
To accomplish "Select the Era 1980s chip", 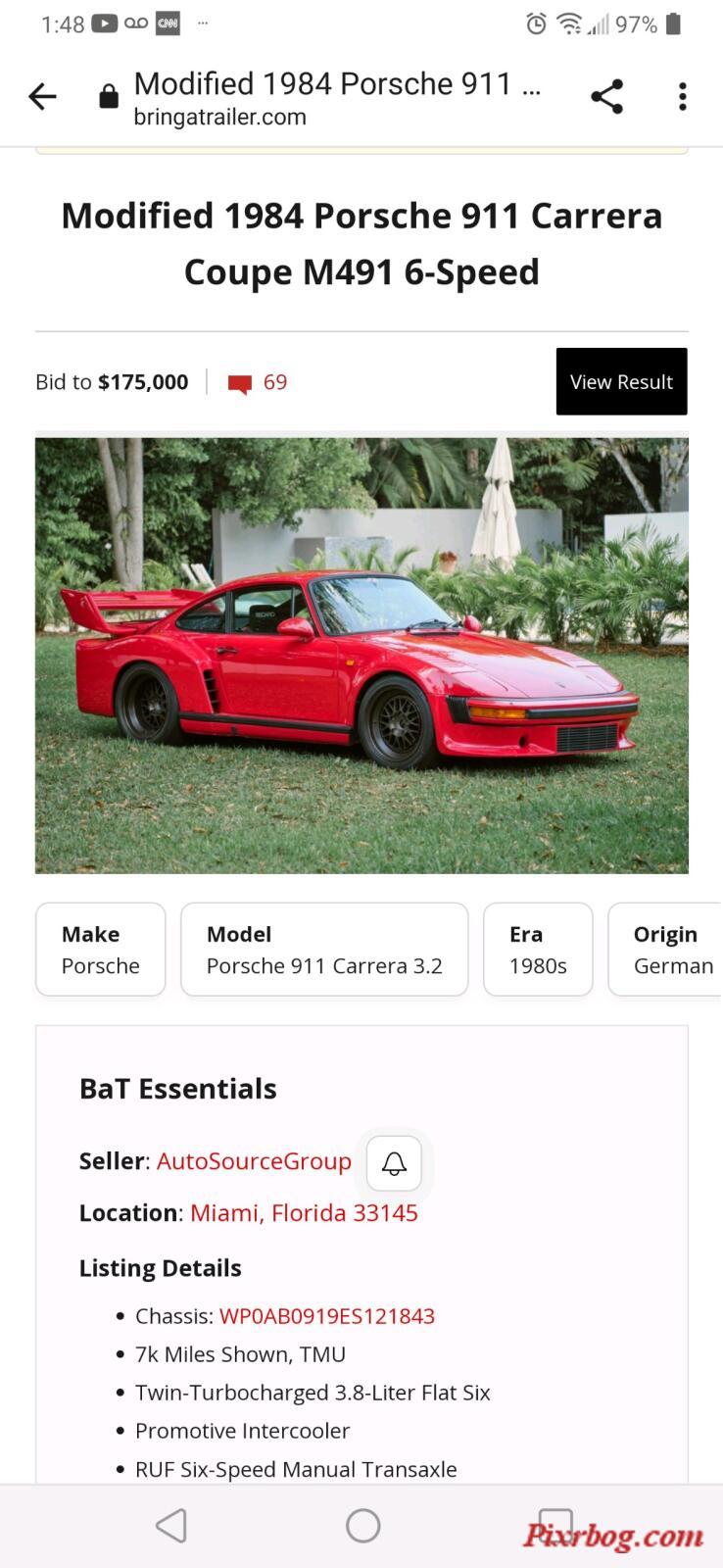I will click(x=538, y=950).
